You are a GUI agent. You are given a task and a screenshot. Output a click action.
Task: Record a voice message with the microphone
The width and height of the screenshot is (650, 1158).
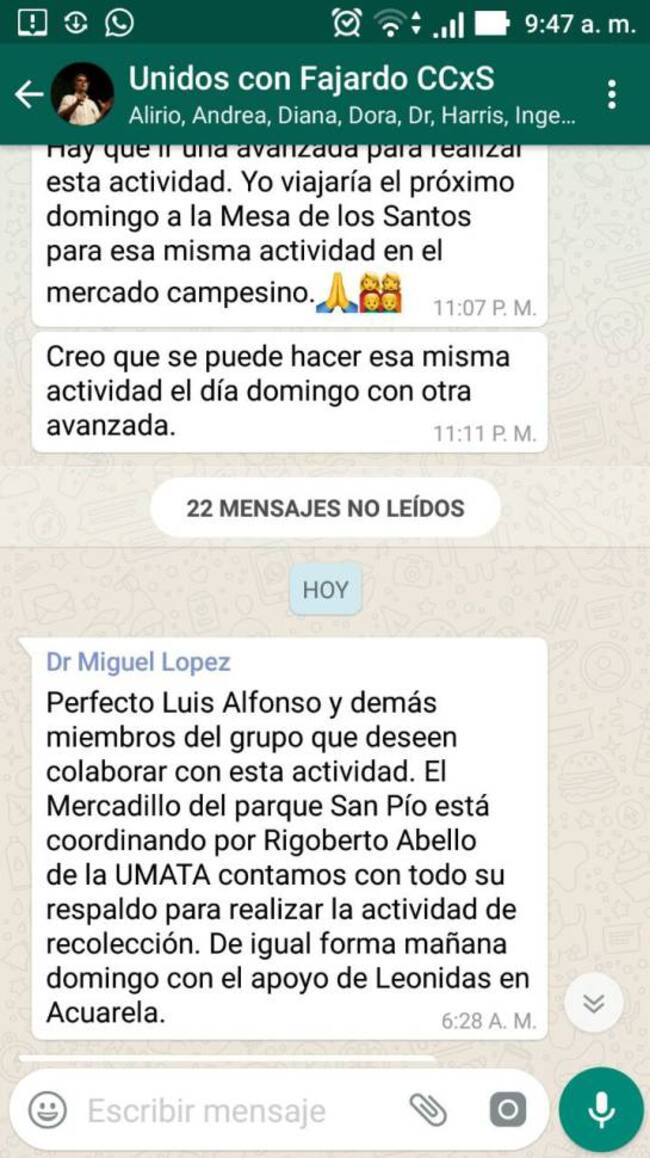[601, 1109]
